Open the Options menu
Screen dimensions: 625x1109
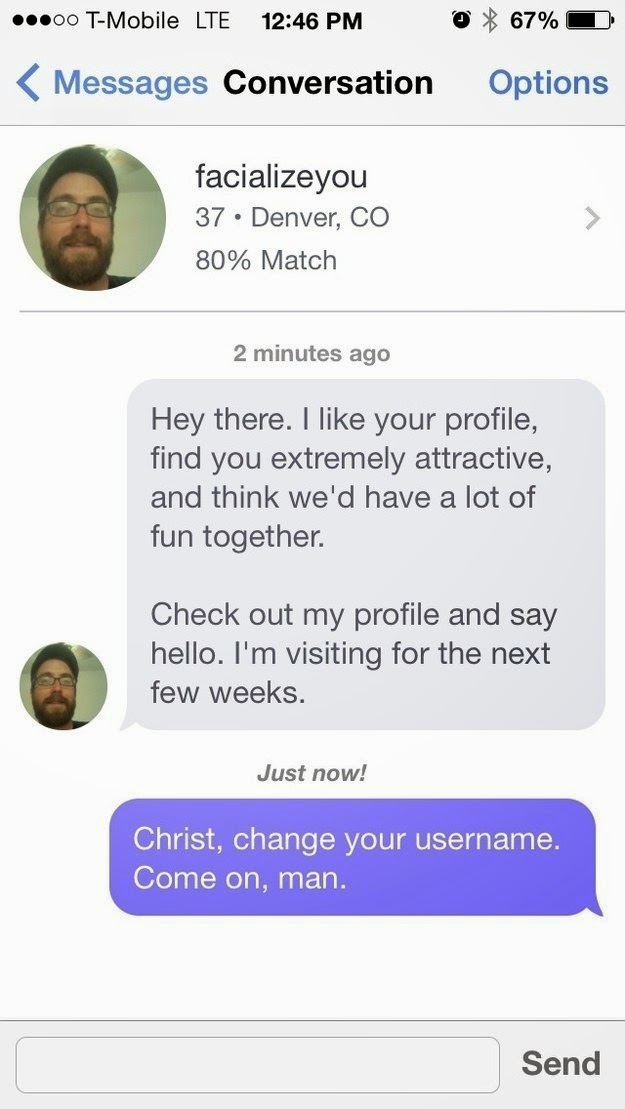tap(547, 82)
